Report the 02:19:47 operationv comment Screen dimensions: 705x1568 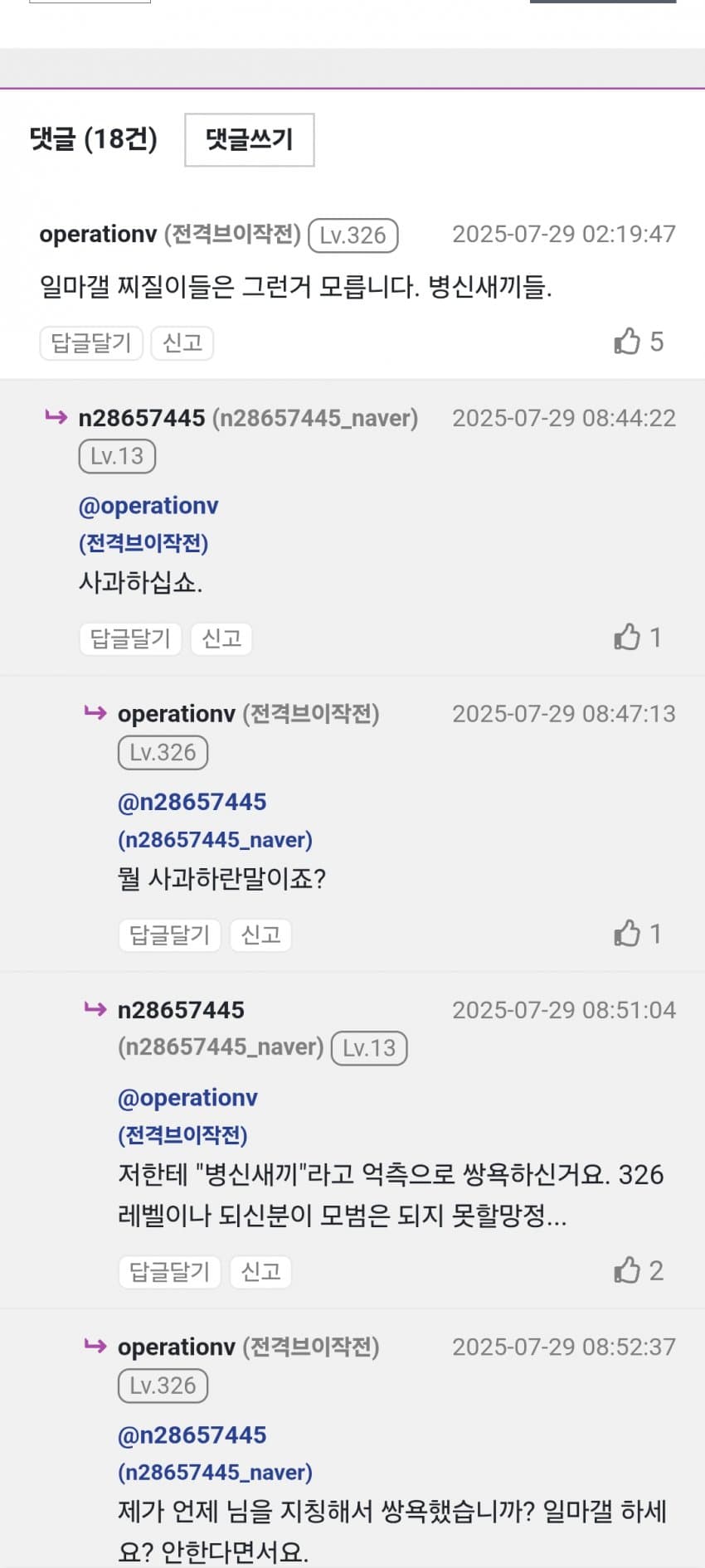click(182, 342)
